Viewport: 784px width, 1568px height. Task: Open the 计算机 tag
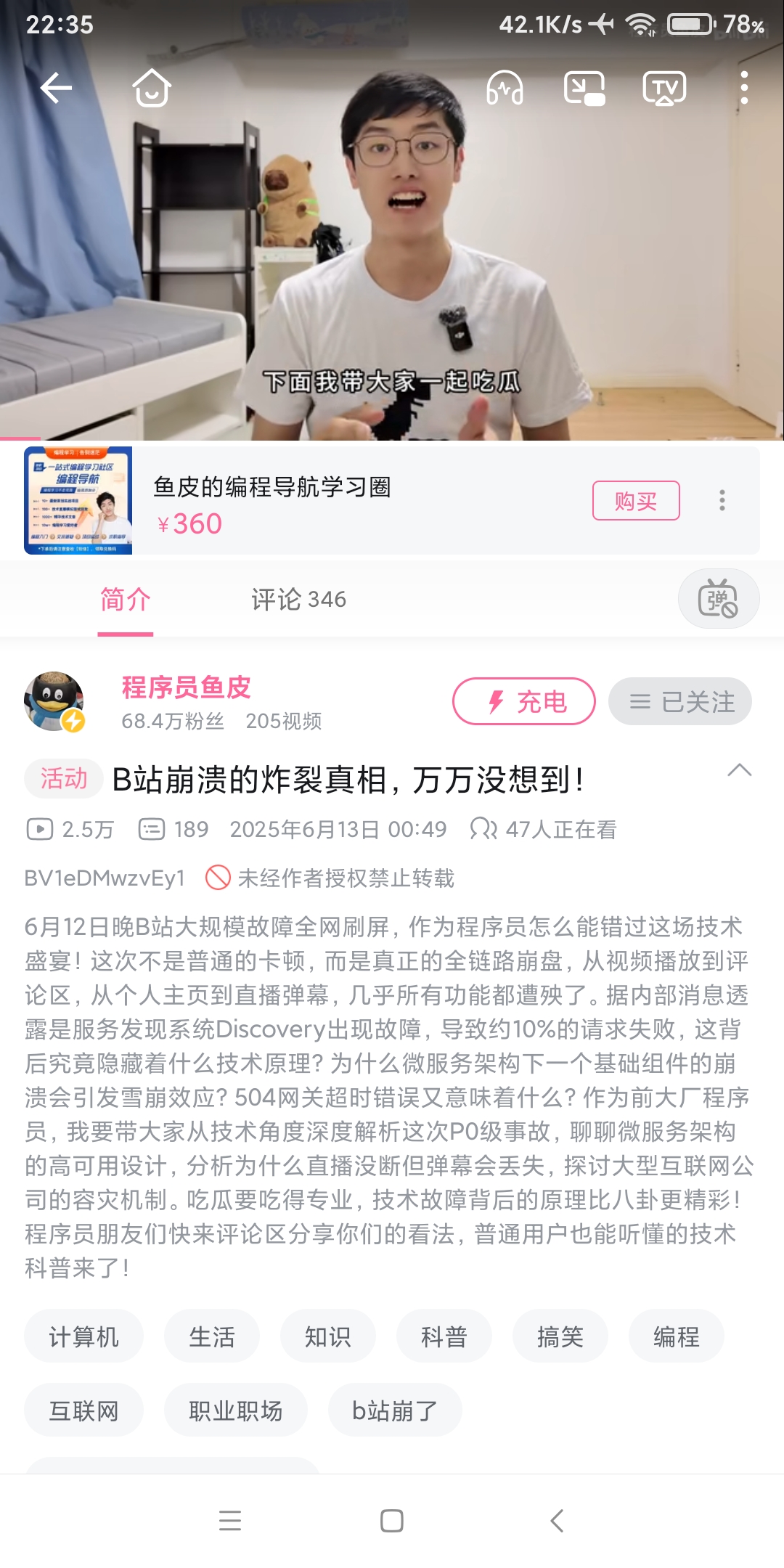click(83, 1336)
